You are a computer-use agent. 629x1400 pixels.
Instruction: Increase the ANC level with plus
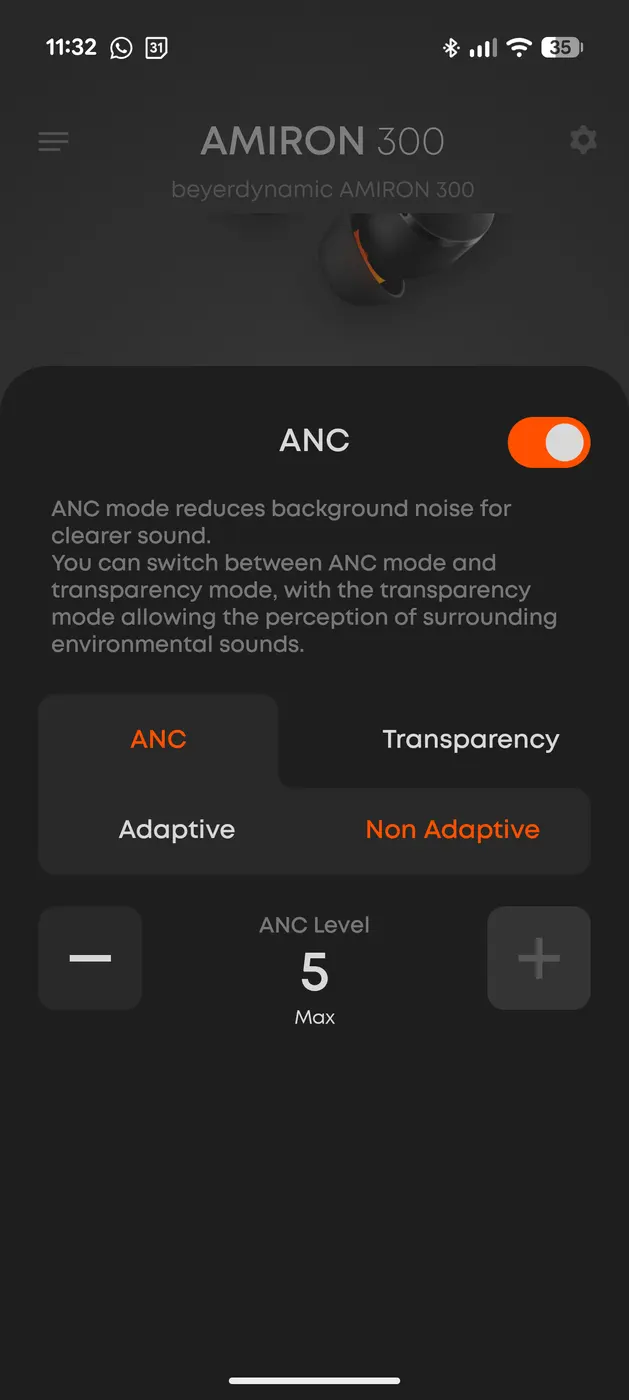pos(538,958)
